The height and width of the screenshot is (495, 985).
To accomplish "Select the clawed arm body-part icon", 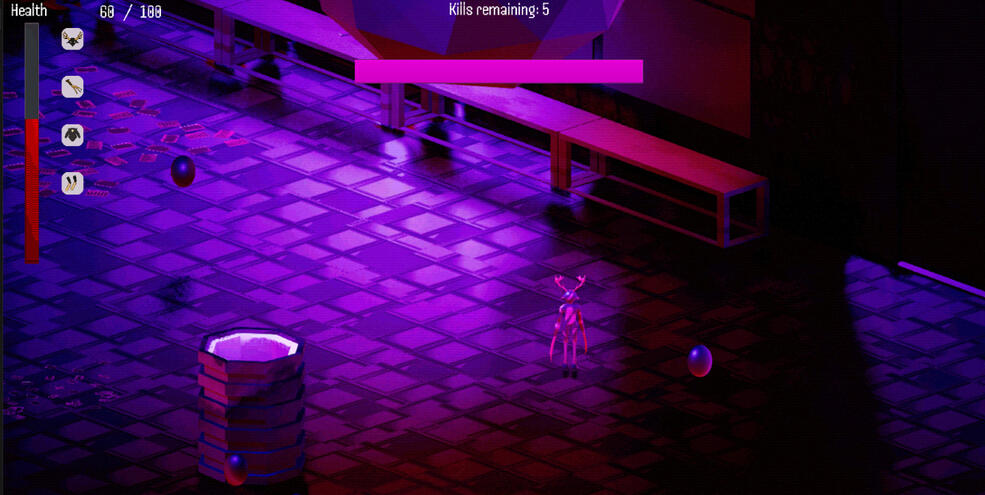I will 72,87.
